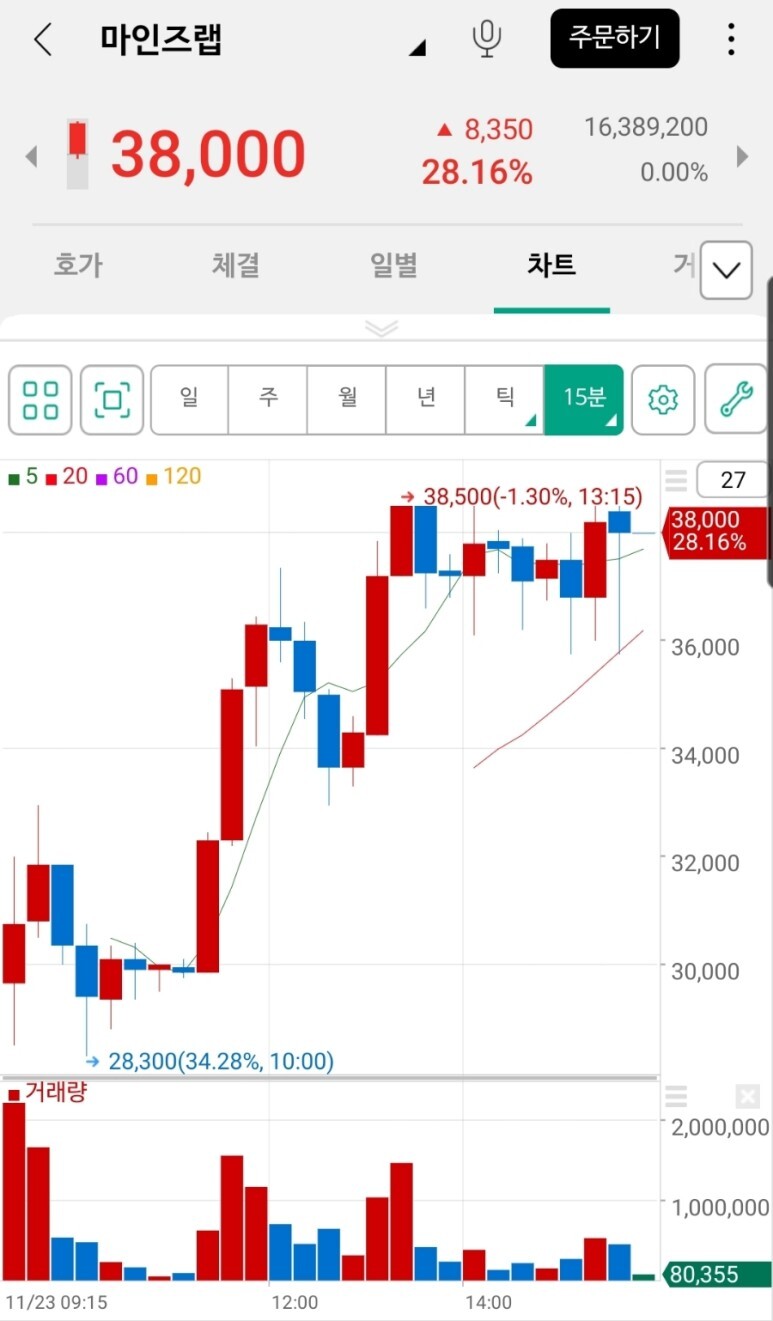Expand the tab list with chevron button
The height and width of the screenshot is (1321, 773).
coord(726,270)
